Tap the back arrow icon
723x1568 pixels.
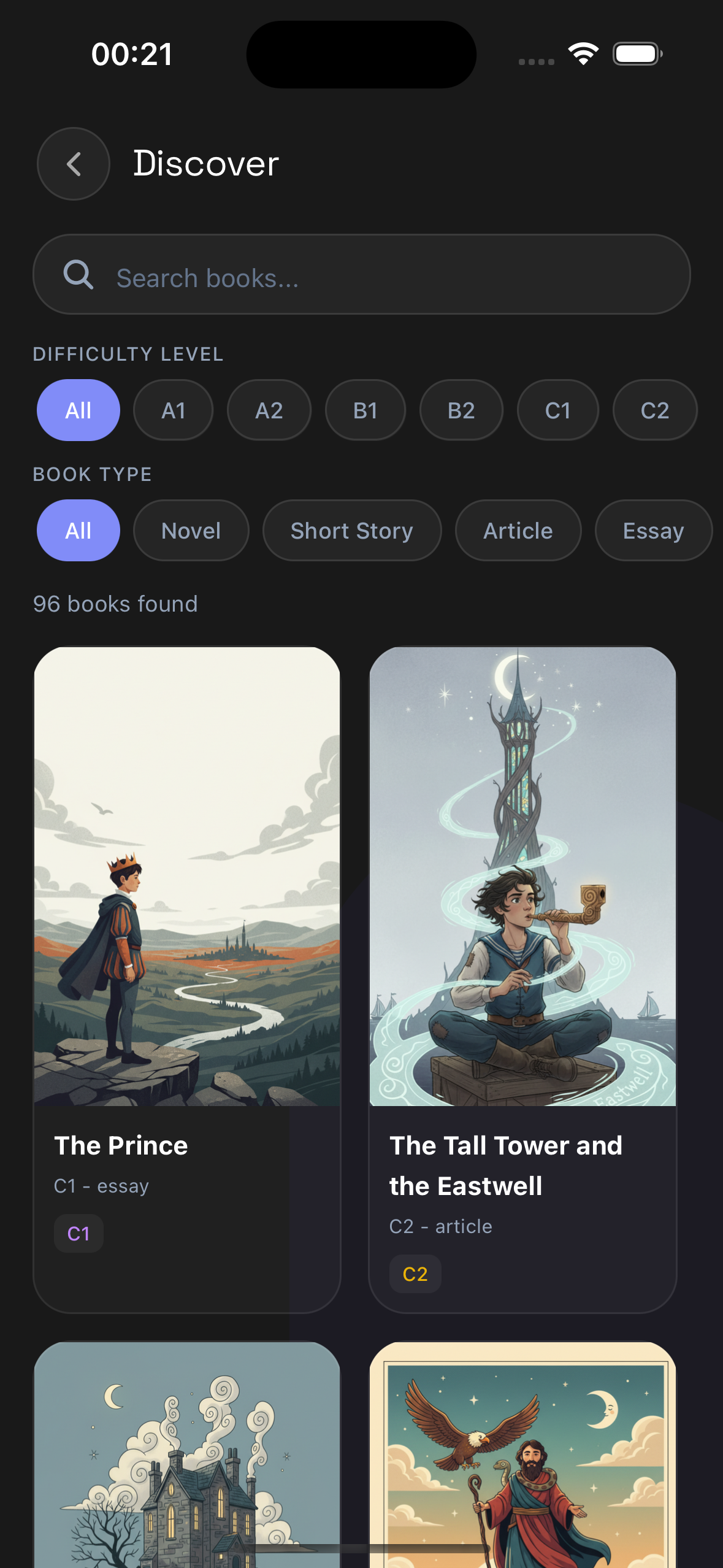(x=72, y=163)
